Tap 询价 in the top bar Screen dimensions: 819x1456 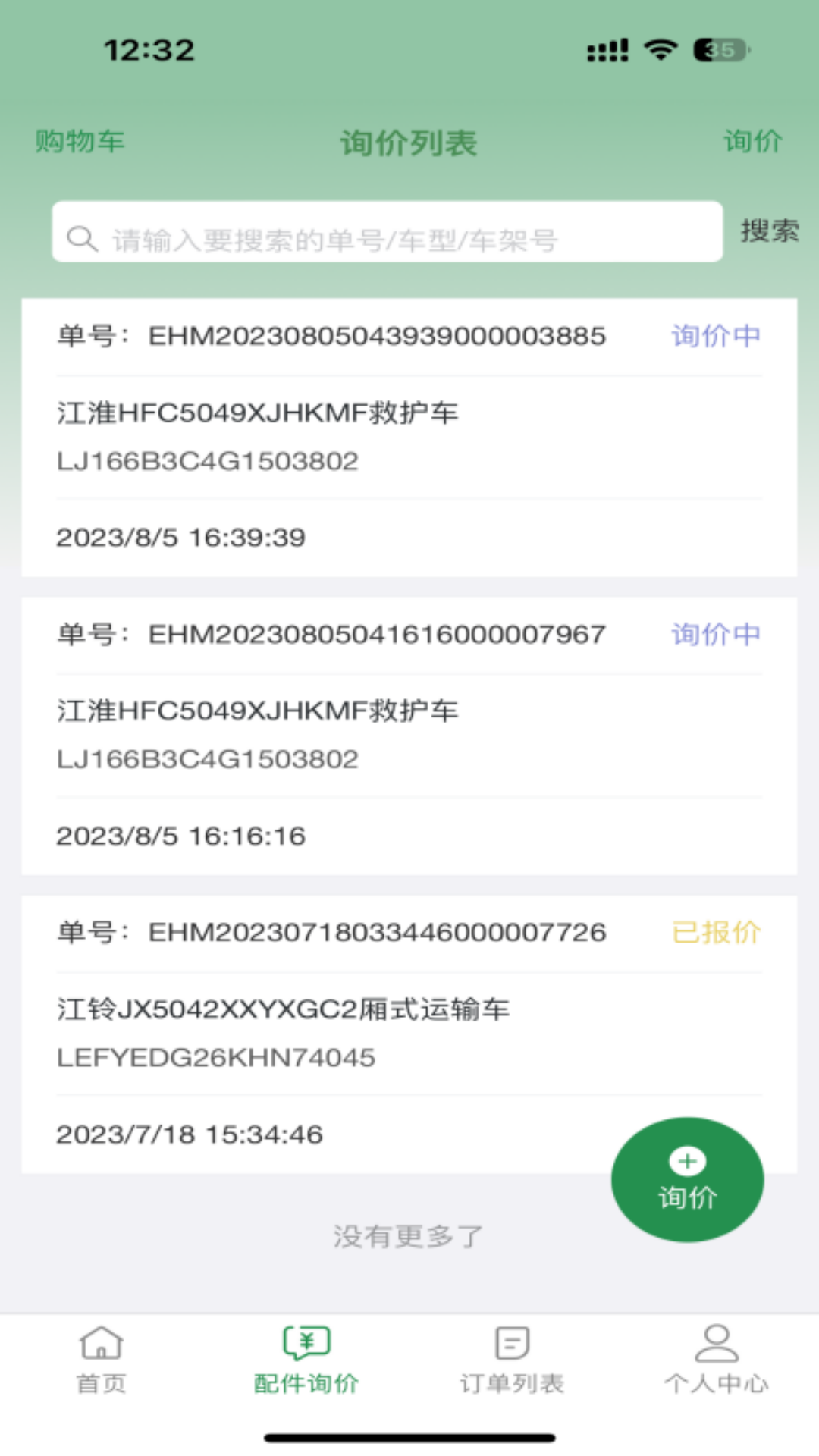tap(752, 142)
